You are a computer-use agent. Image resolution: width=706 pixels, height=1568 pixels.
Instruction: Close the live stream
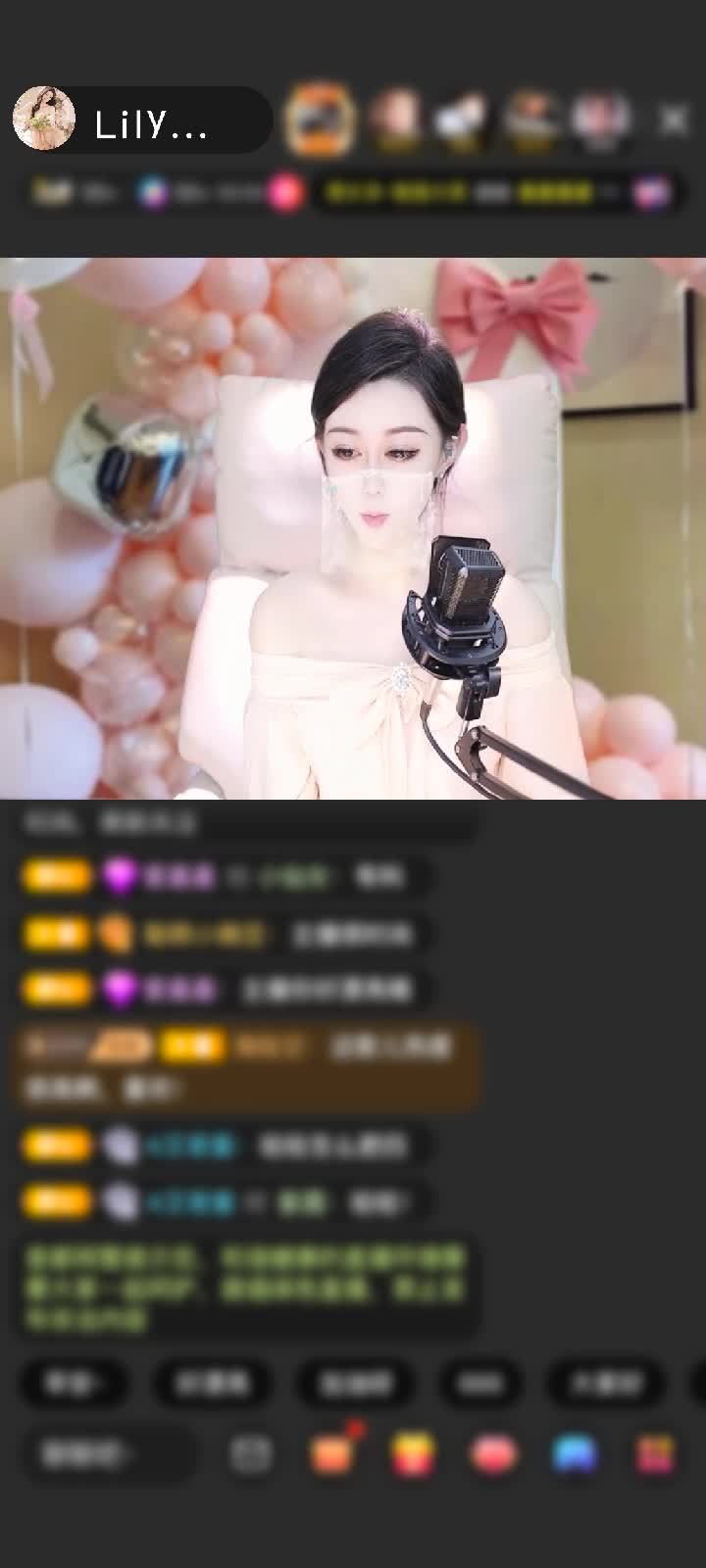674,121
